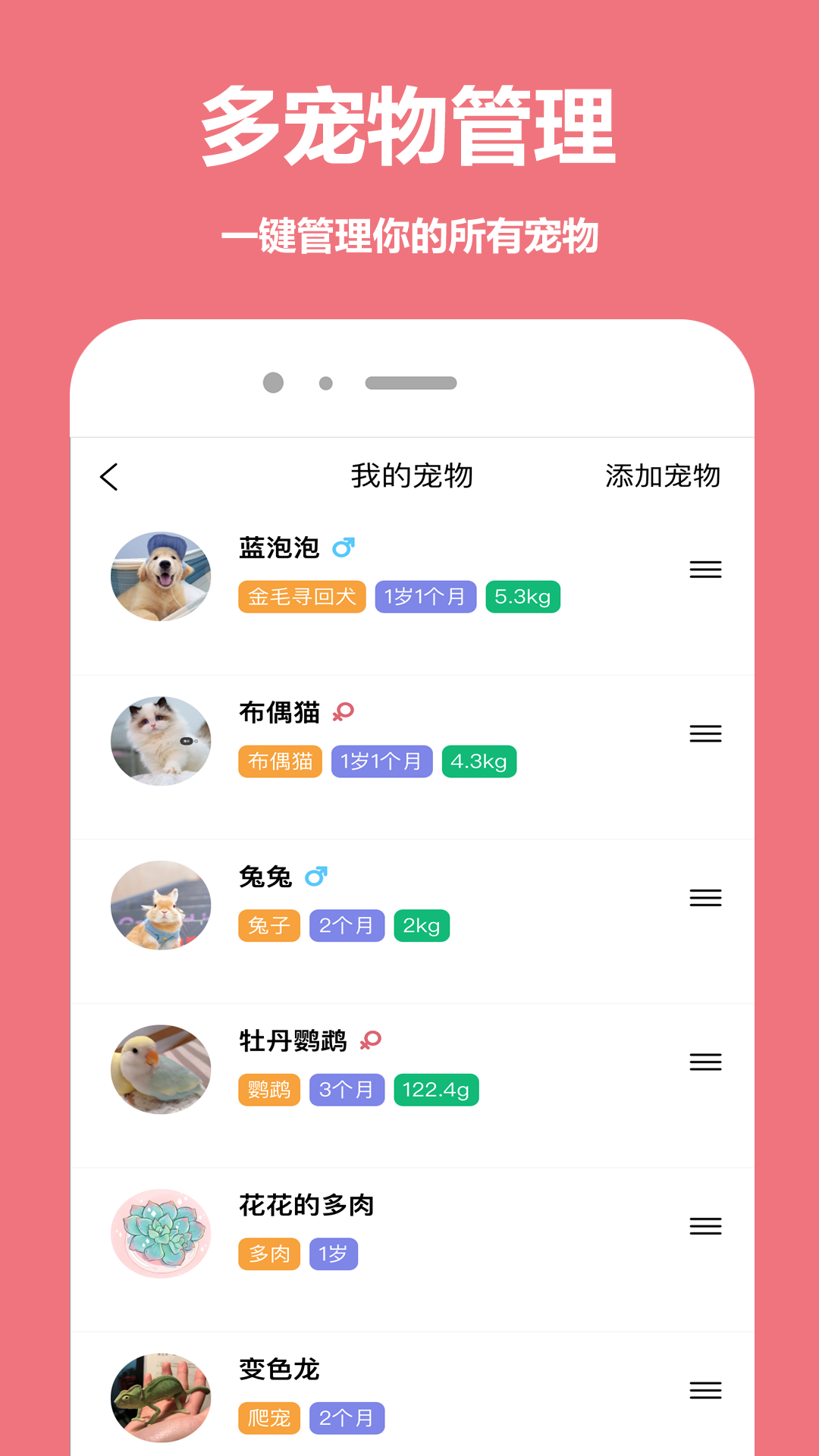Tap the back arrow icon
Viewport: 819px width, 1456px height.
107,476
